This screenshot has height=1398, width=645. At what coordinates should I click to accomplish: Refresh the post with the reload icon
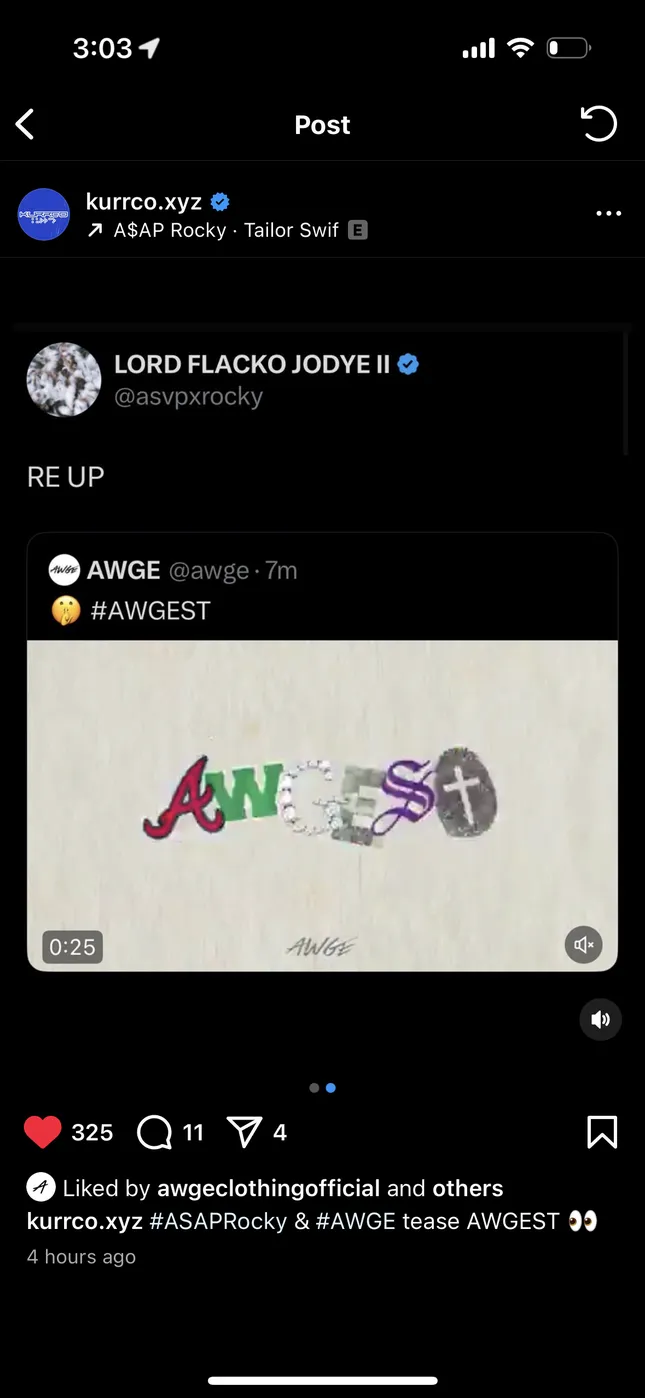(x=598, y=124)
